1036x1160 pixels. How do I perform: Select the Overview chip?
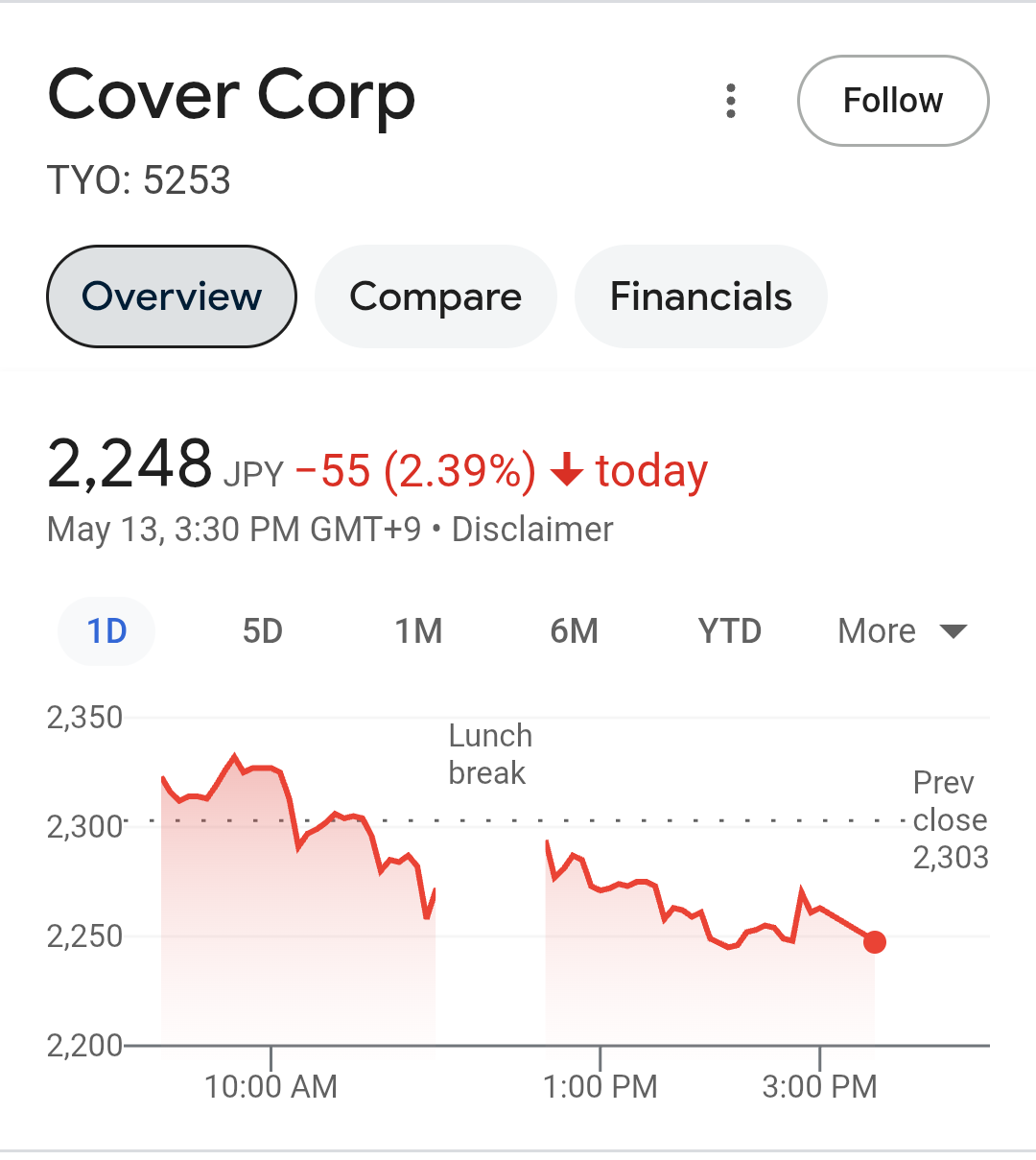pos(172,296)
